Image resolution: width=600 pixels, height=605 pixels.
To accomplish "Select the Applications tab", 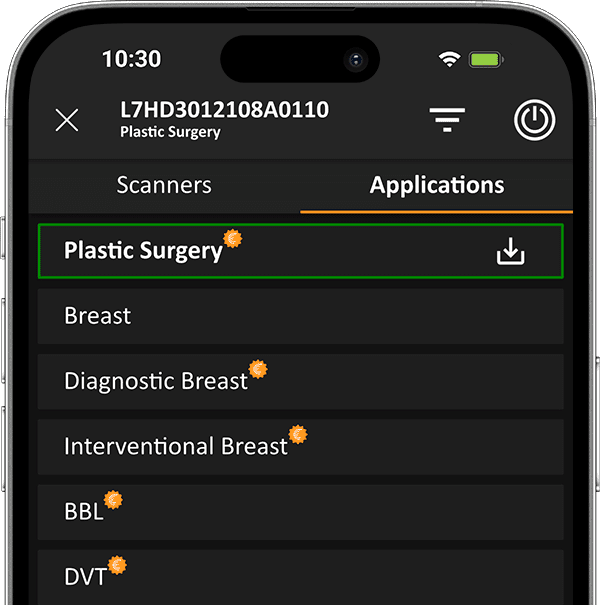I will pyautogui.click(x=437, y=185).
